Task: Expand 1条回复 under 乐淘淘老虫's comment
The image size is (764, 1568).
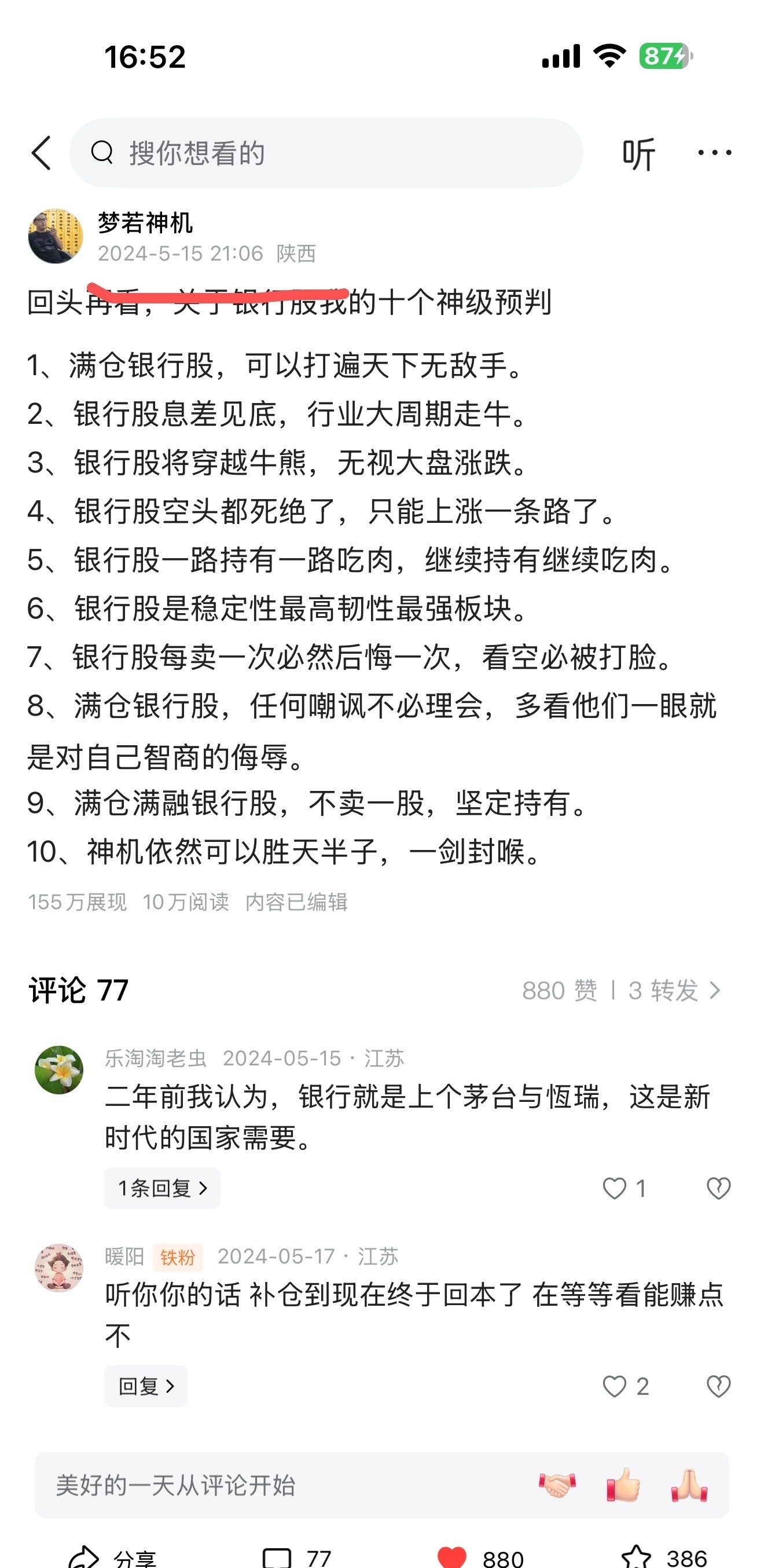Action: 162,1188
